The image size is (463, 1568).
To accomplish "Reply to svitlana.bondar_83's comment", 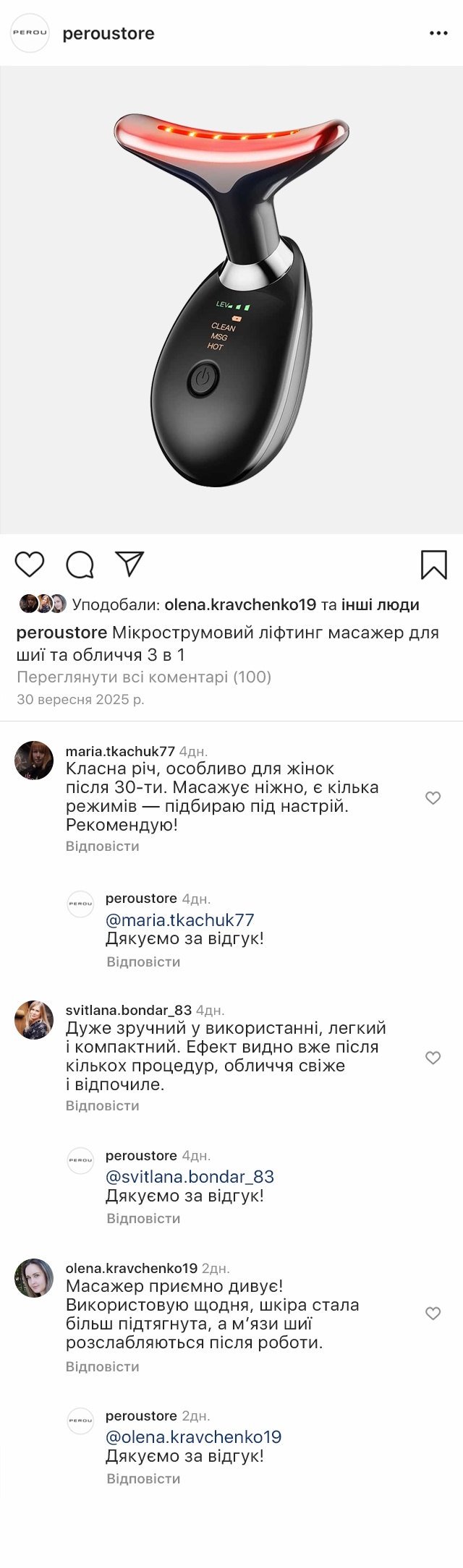I will [102, 1105].
